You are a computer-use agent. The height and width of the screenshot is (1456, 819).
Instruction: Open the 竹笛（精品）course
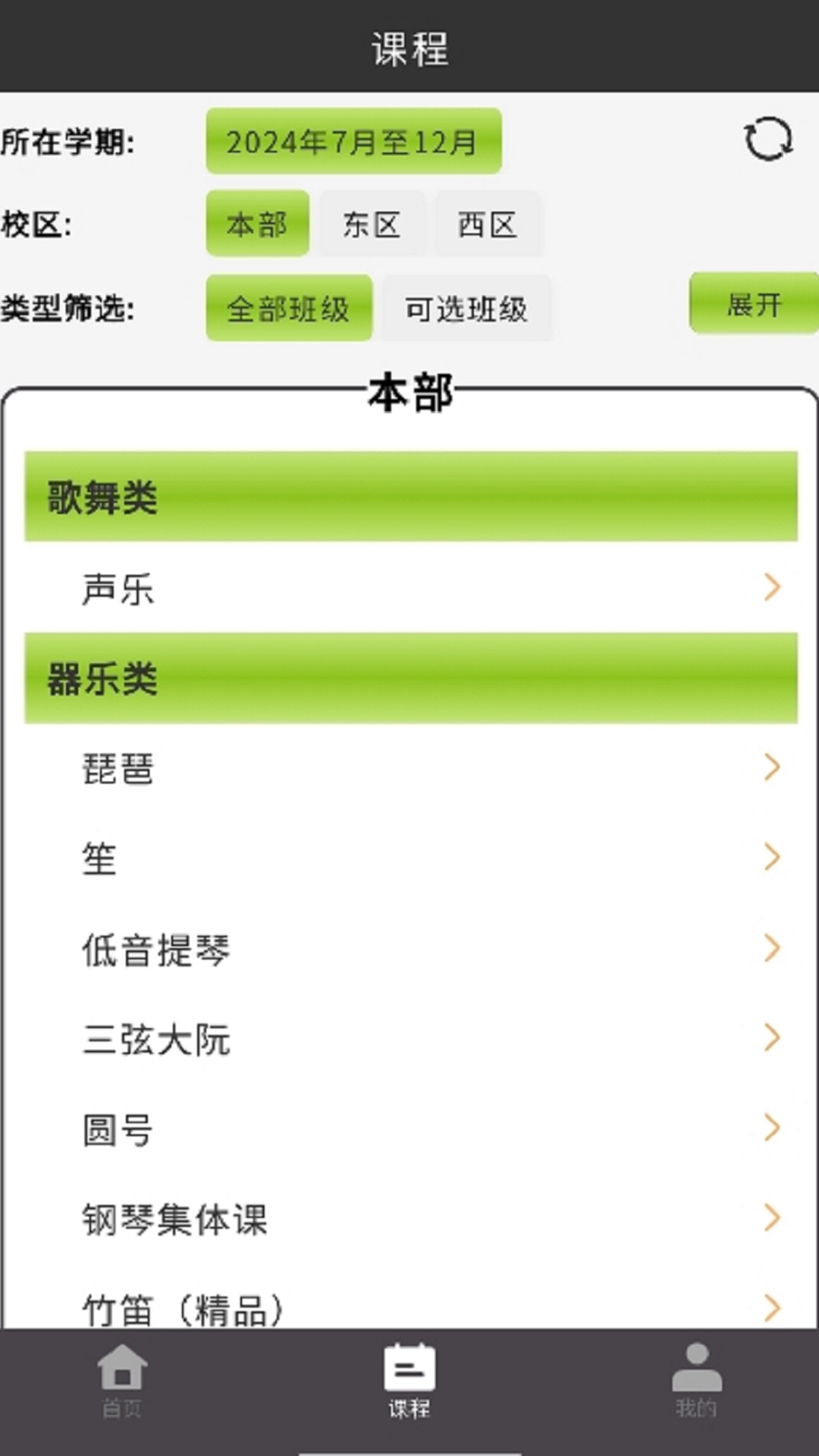(x=411, y=1298)
